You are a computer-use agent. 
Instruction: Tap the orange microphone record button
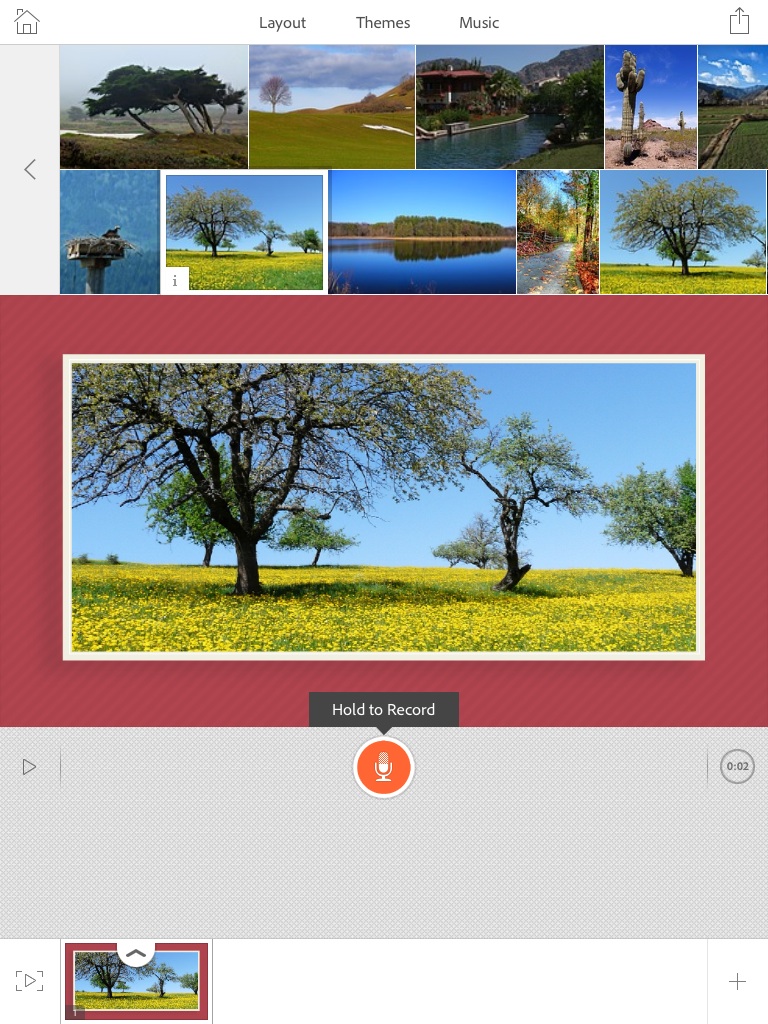pyautogui.click(x=383, y=768)
